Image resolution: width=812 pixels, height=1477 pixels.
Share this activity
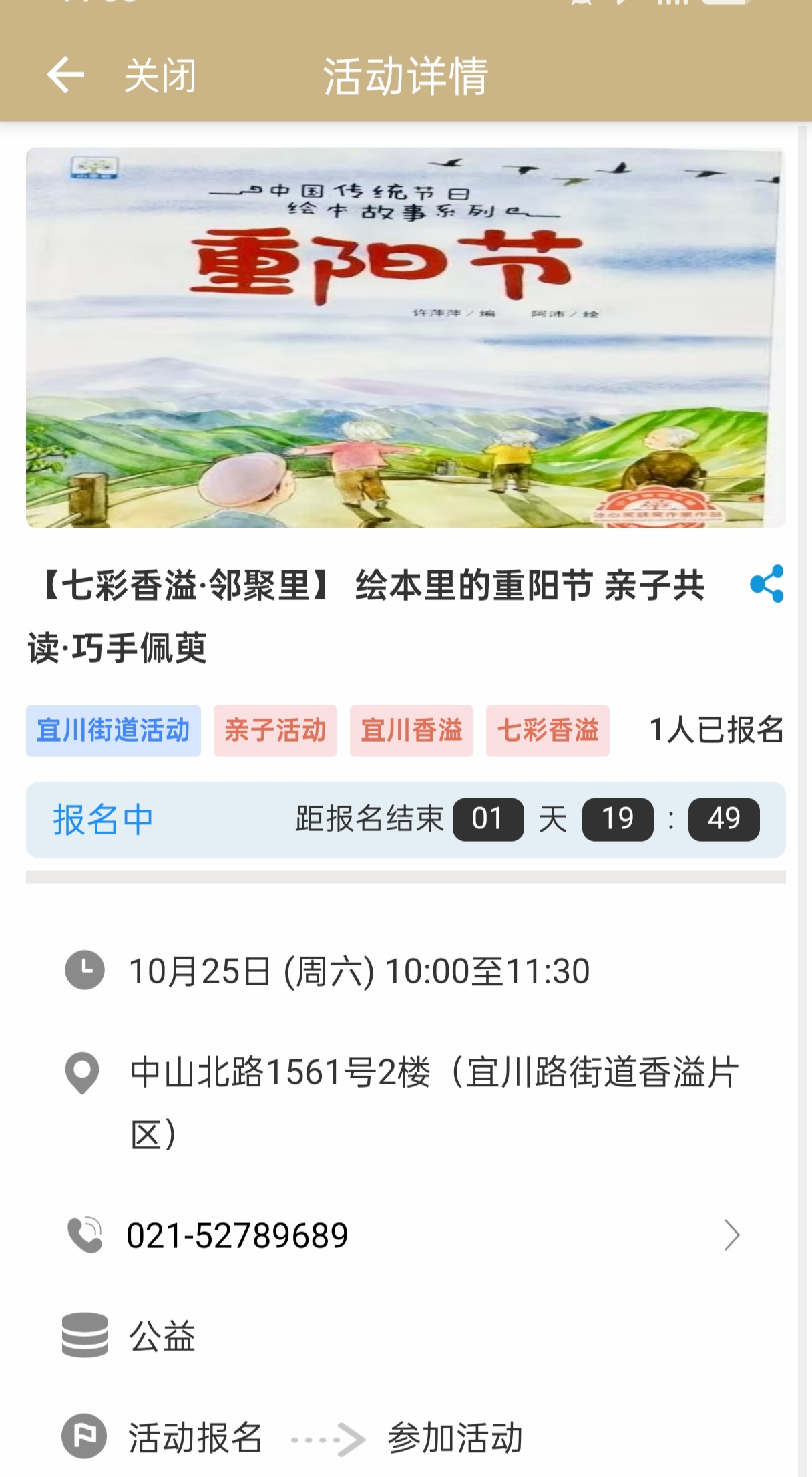(767, 584)
